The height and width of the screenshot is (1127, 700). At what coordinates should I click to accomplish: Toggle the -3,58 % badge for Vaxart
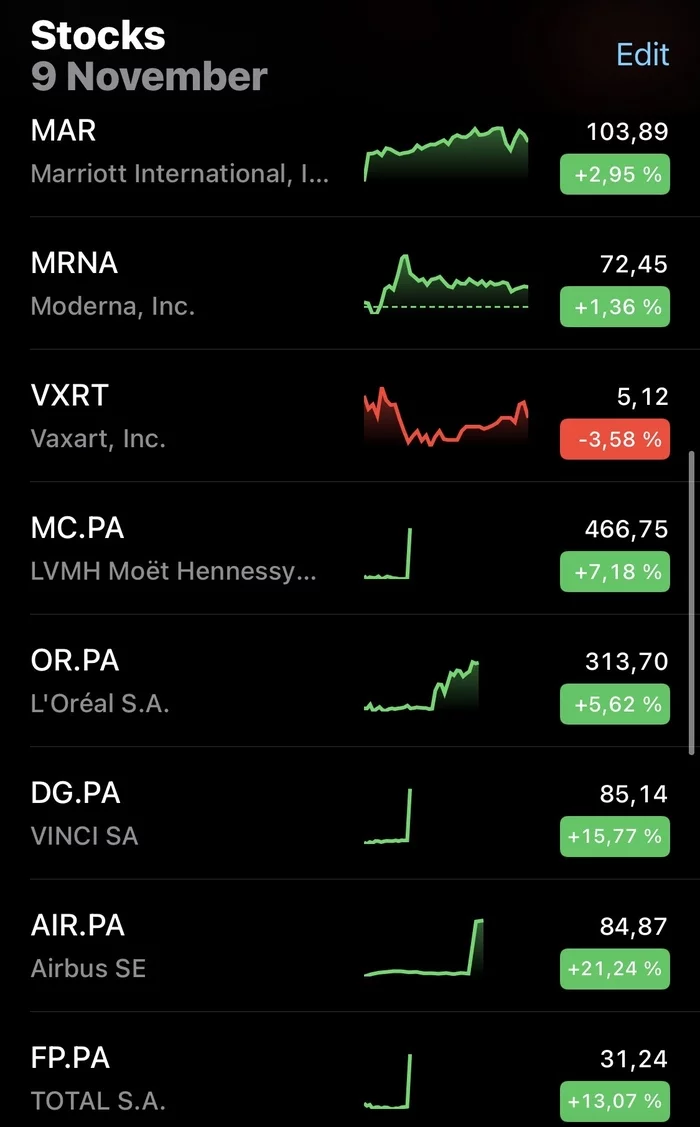coord(615,439)
